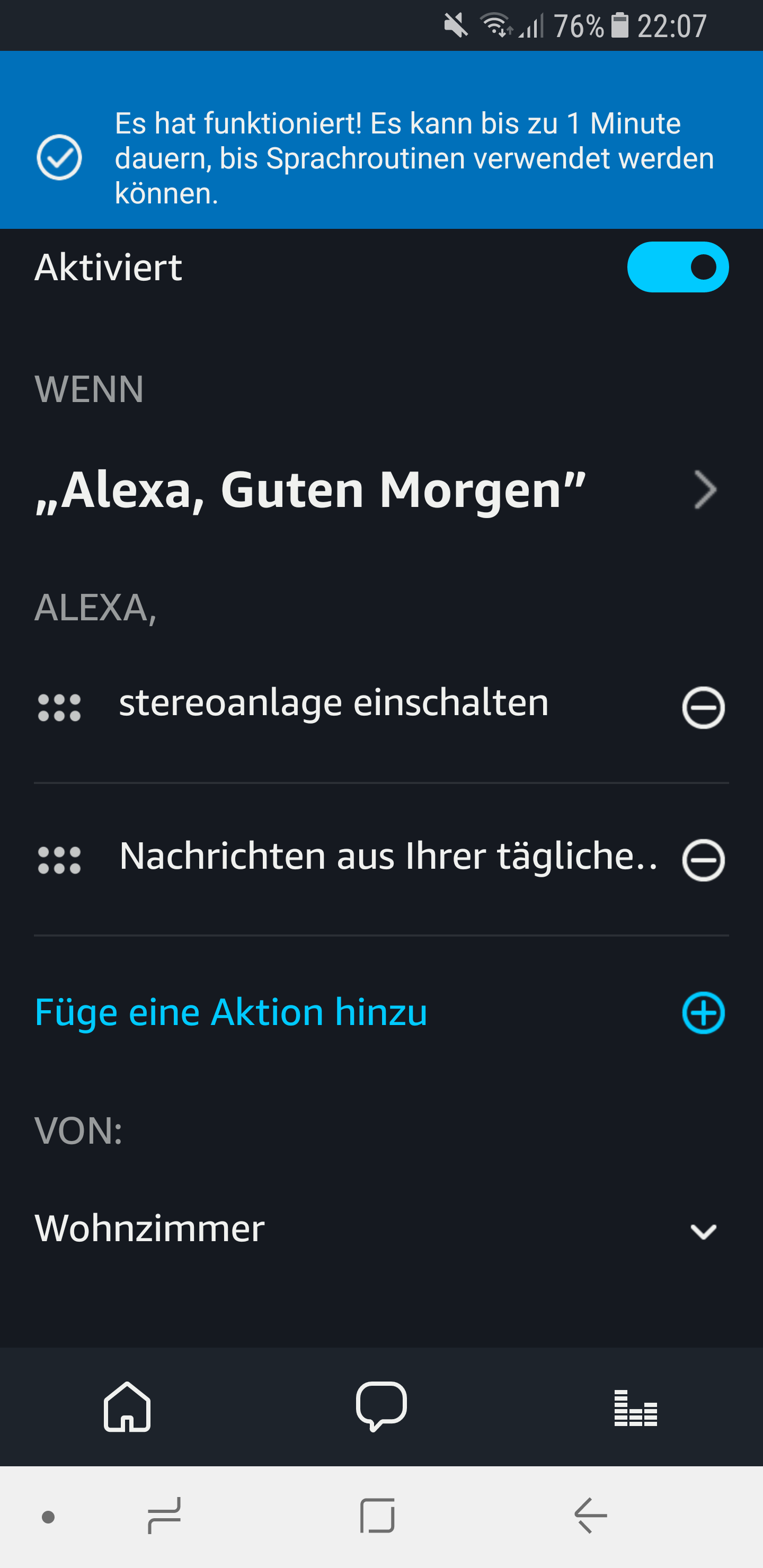The width and height of the screenshot is (763, 1568).
Task: Open the music equalizer bars tab
Action: pos(636,1407)
